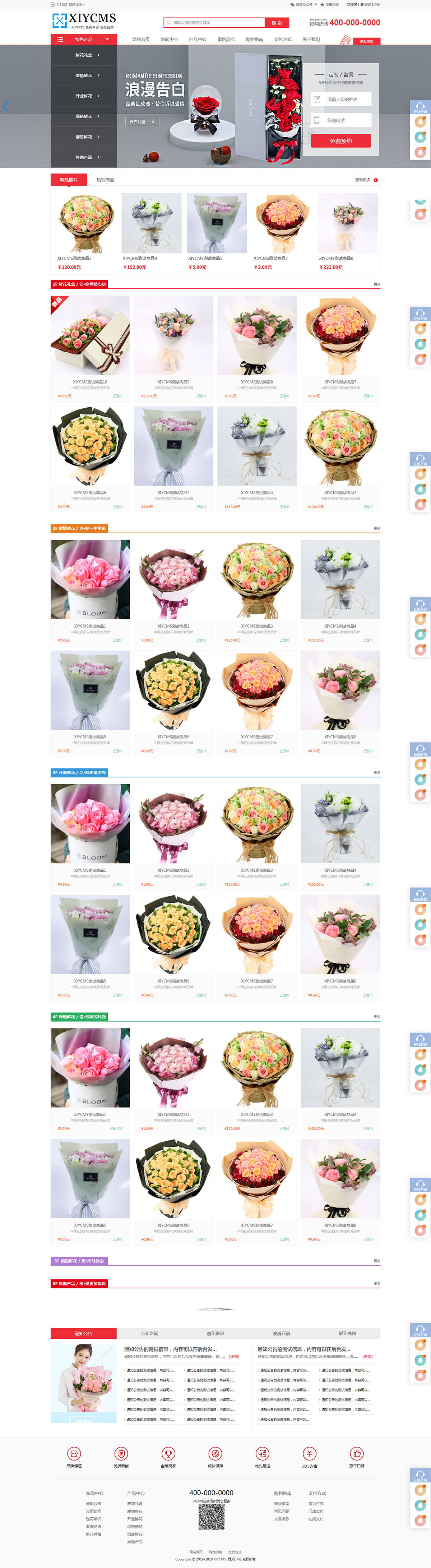Tap 查看更多 in featured products section

pos(365,180)
